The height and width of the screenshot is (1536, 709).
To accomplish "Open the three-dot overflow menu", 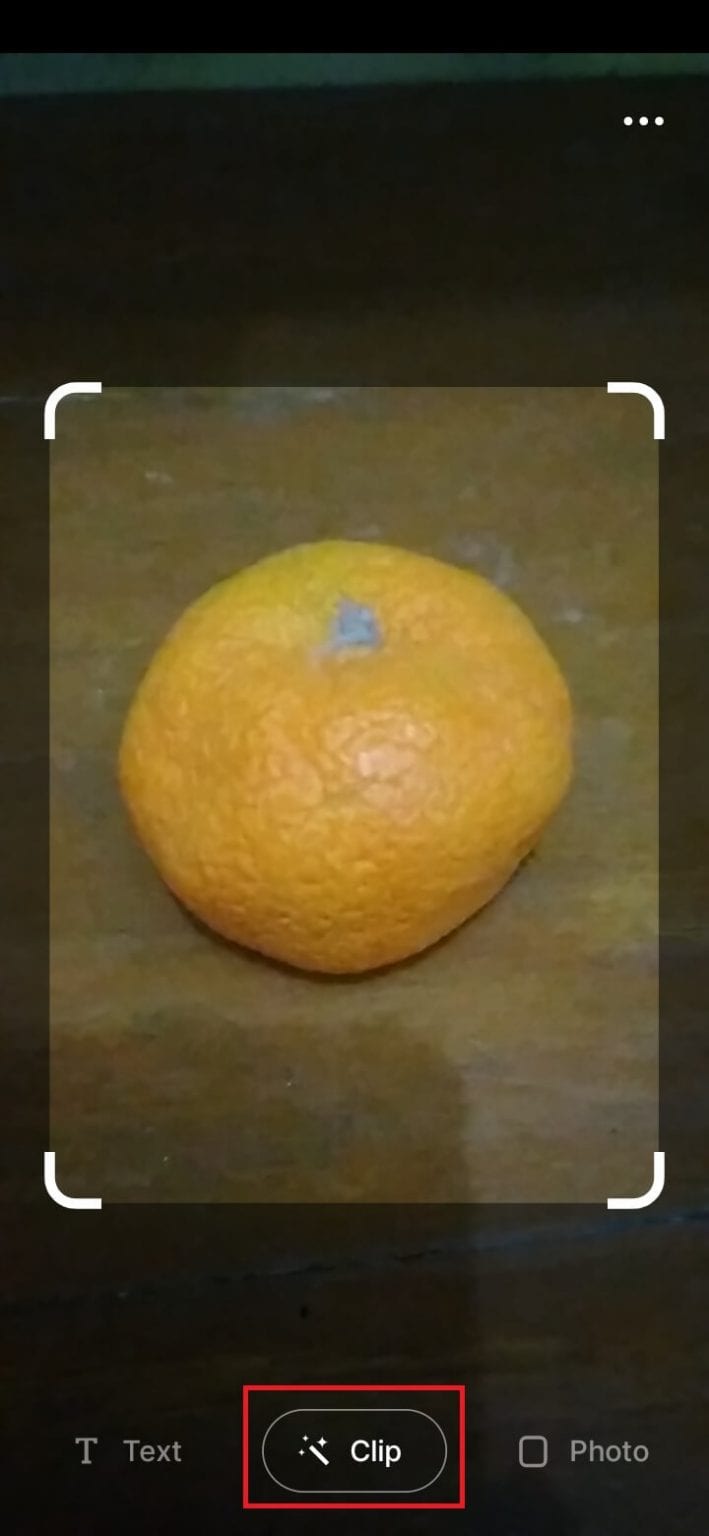I will [643, 121].
